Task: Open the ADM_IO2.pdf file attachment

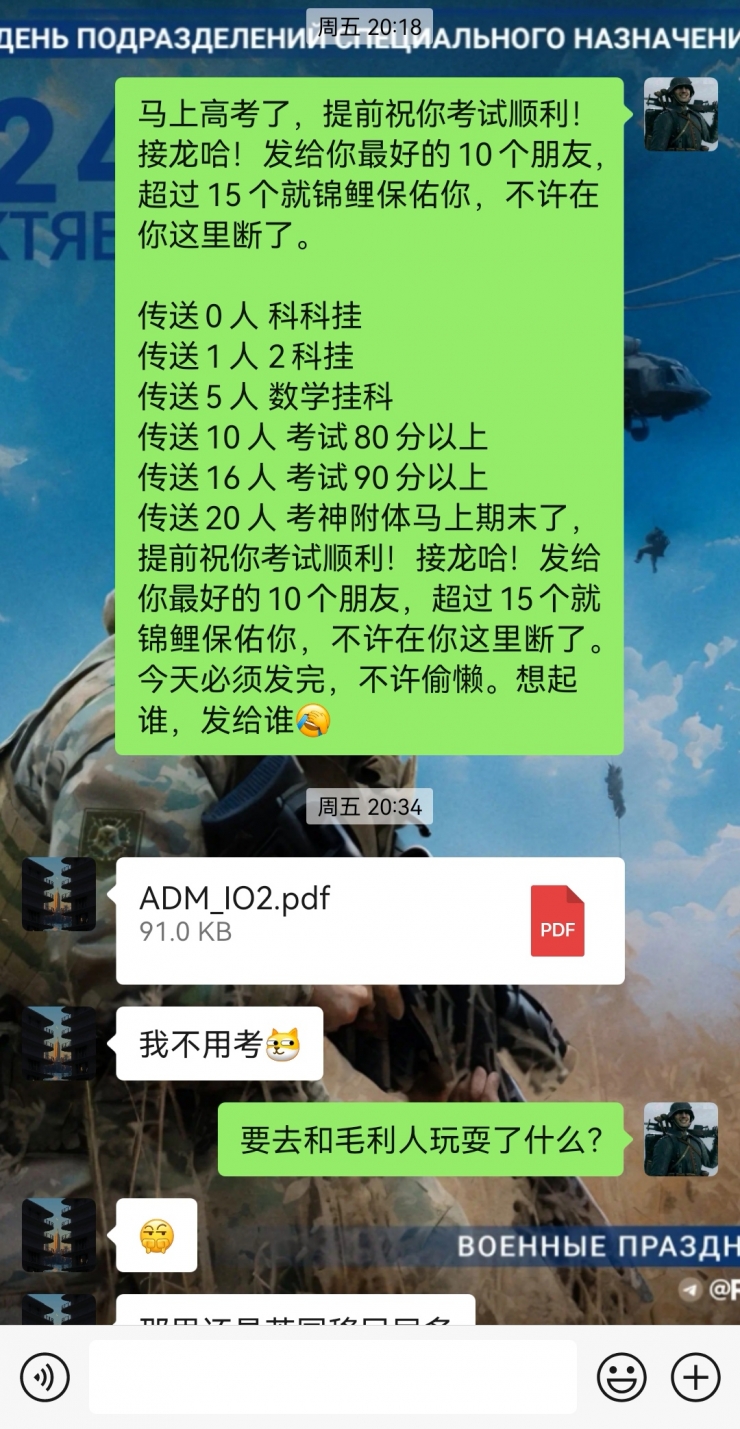Action: coord(370,920)
